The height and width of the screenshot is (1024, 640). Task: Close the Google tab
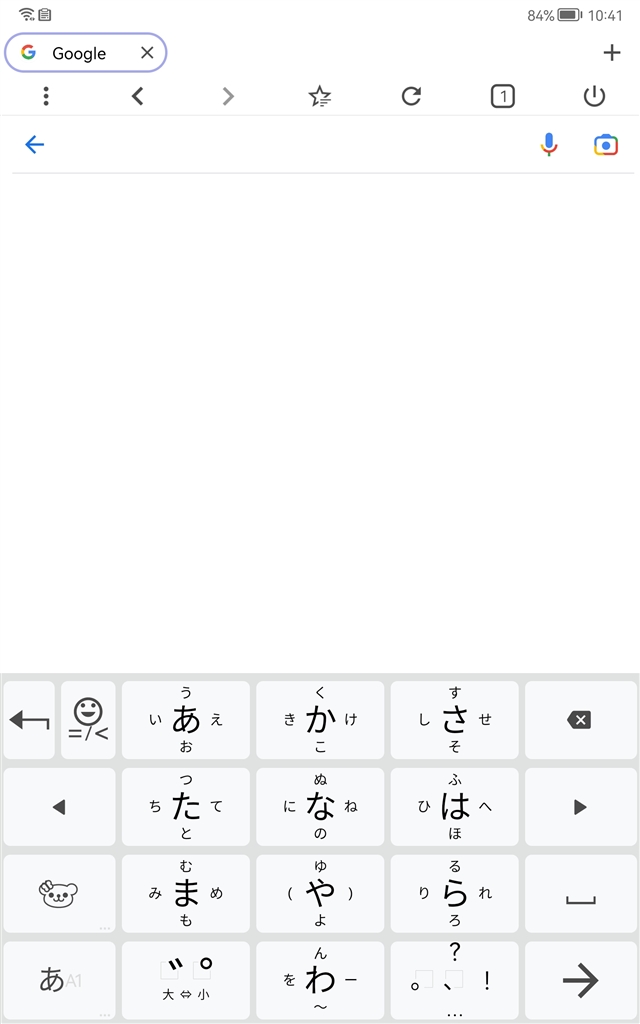click(147, 53)
